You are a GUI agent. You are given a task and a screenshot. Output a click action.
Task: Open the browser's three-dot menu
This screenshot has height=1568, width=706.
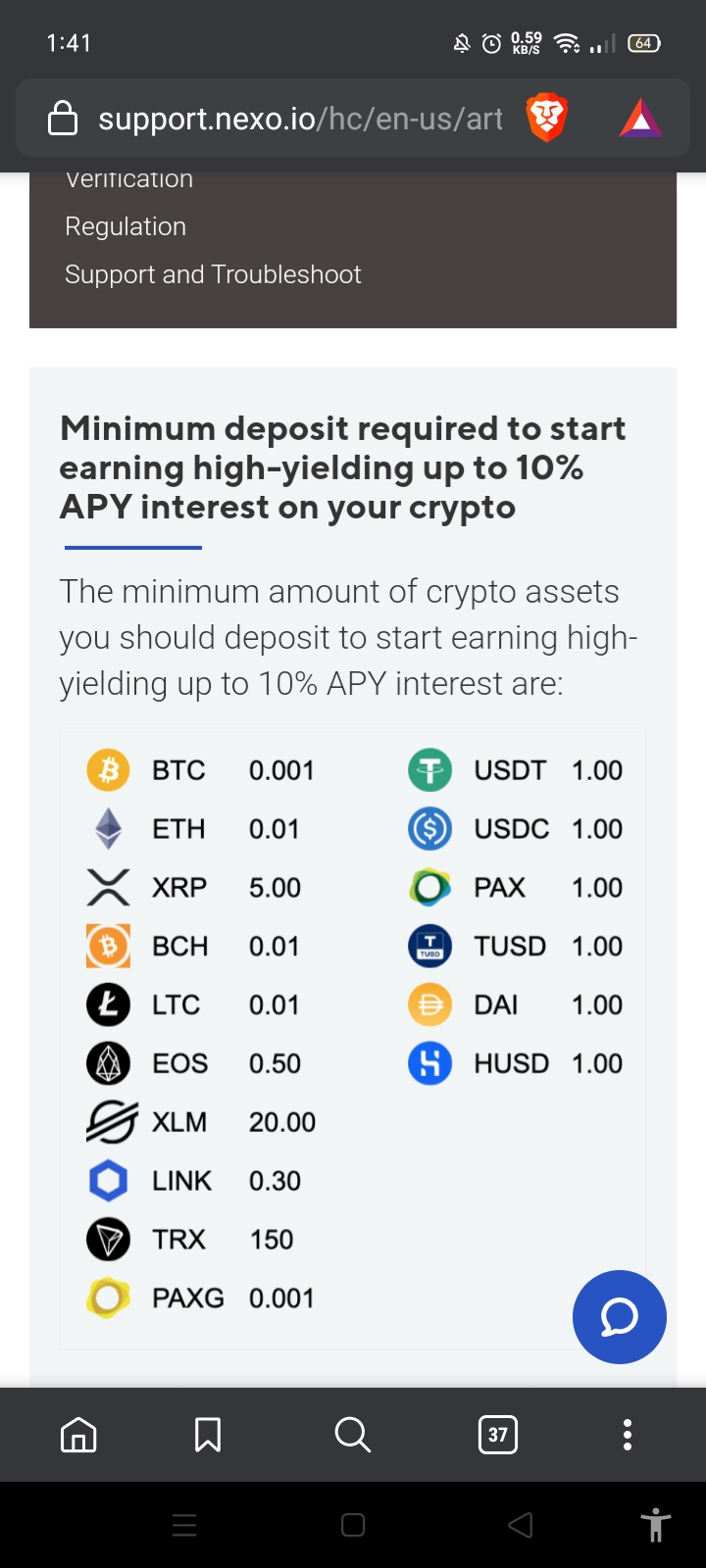tap(628, 1435)
